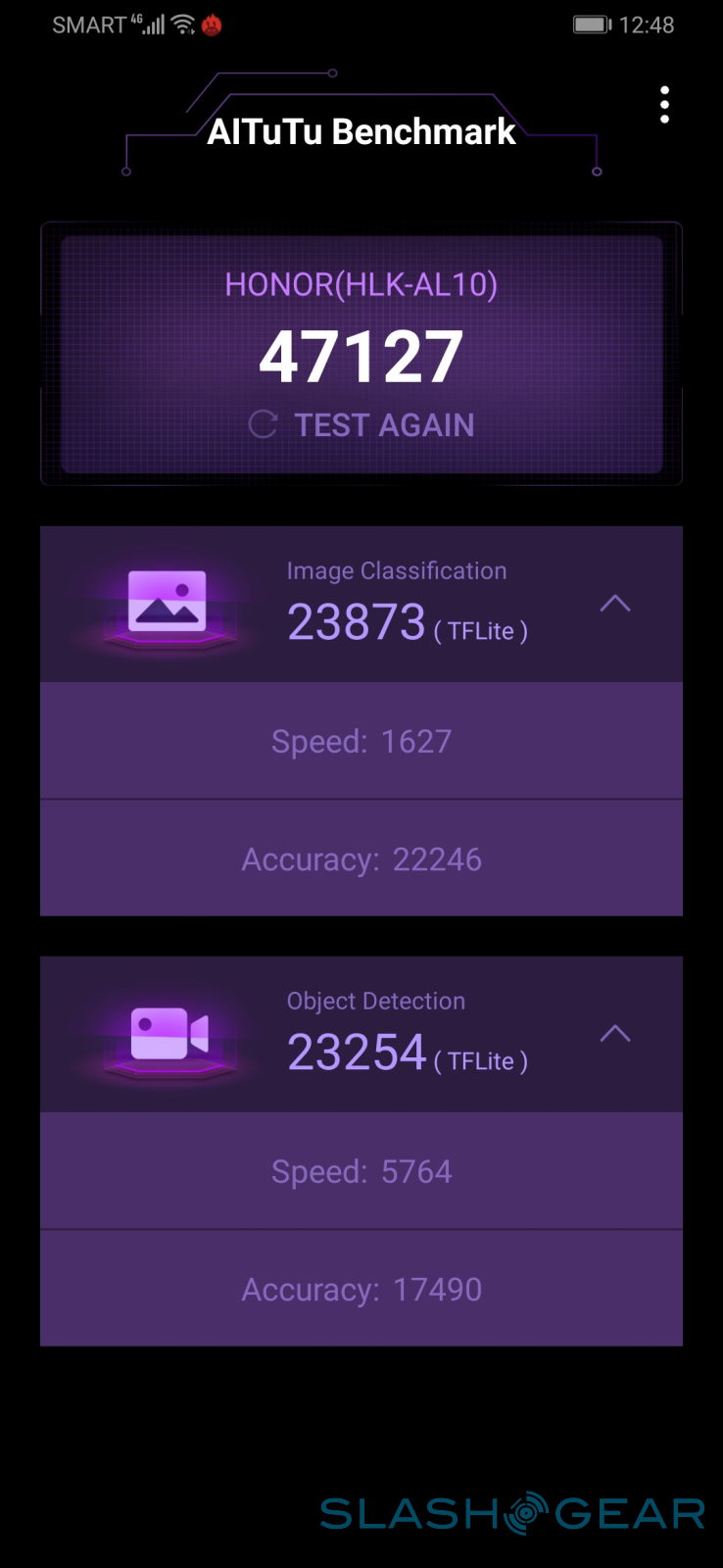Collapse the Object Detection section
723x1568 pixels.
tap(614, 1034)
